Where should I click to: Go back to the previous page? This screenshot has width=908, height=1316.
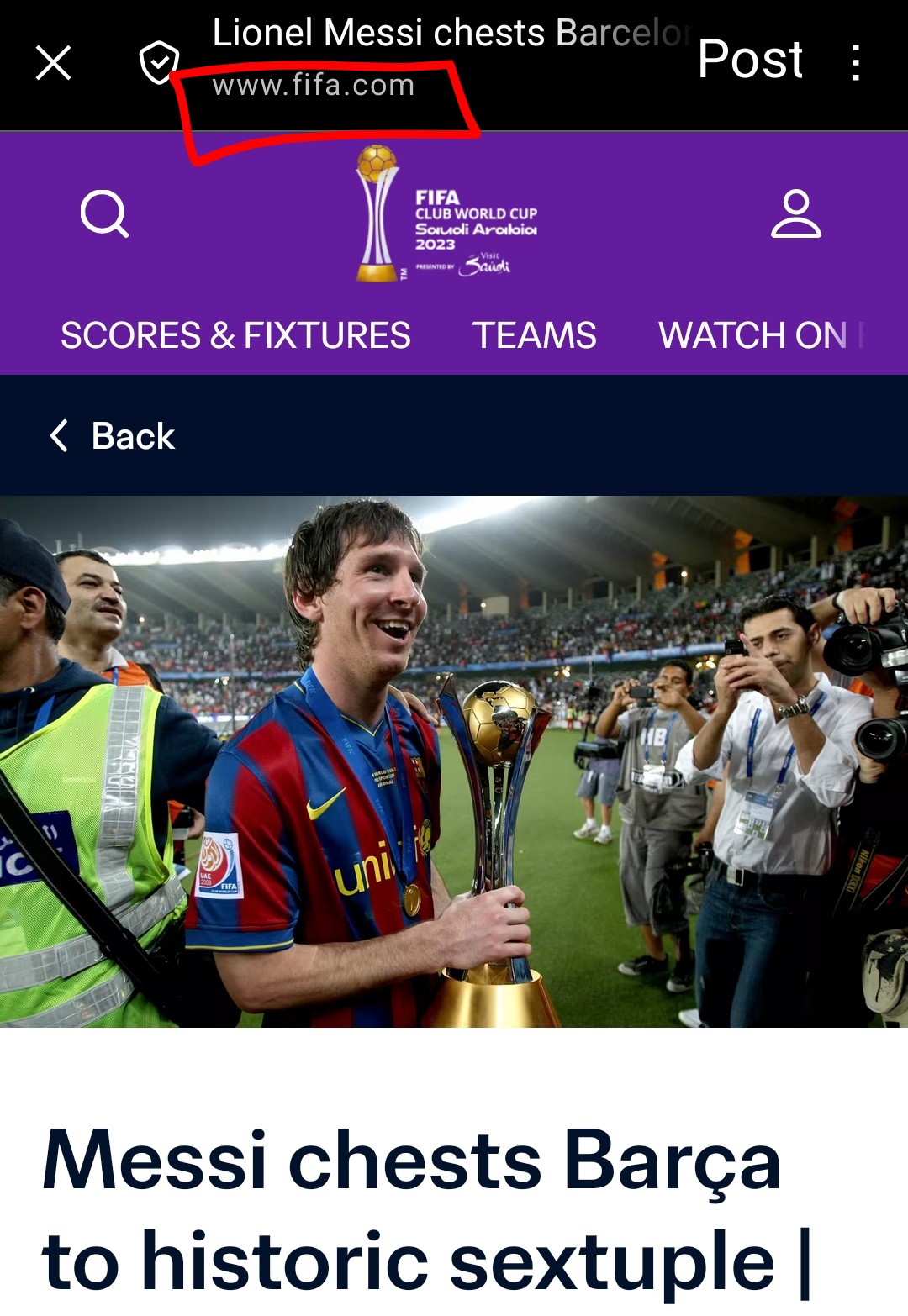pos(113,436)
